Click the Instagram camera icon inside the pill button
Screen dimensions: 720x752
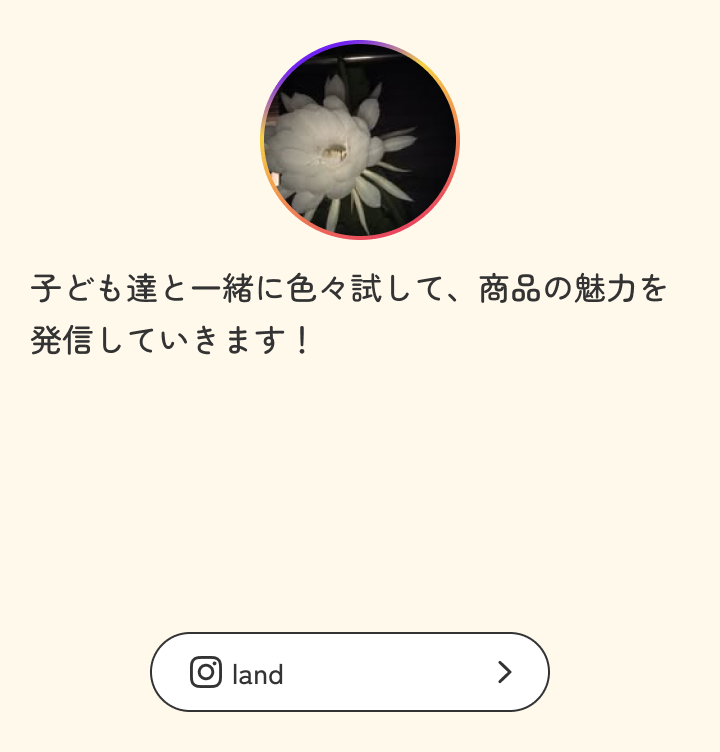pyautogui.click(x=205, y=673)
